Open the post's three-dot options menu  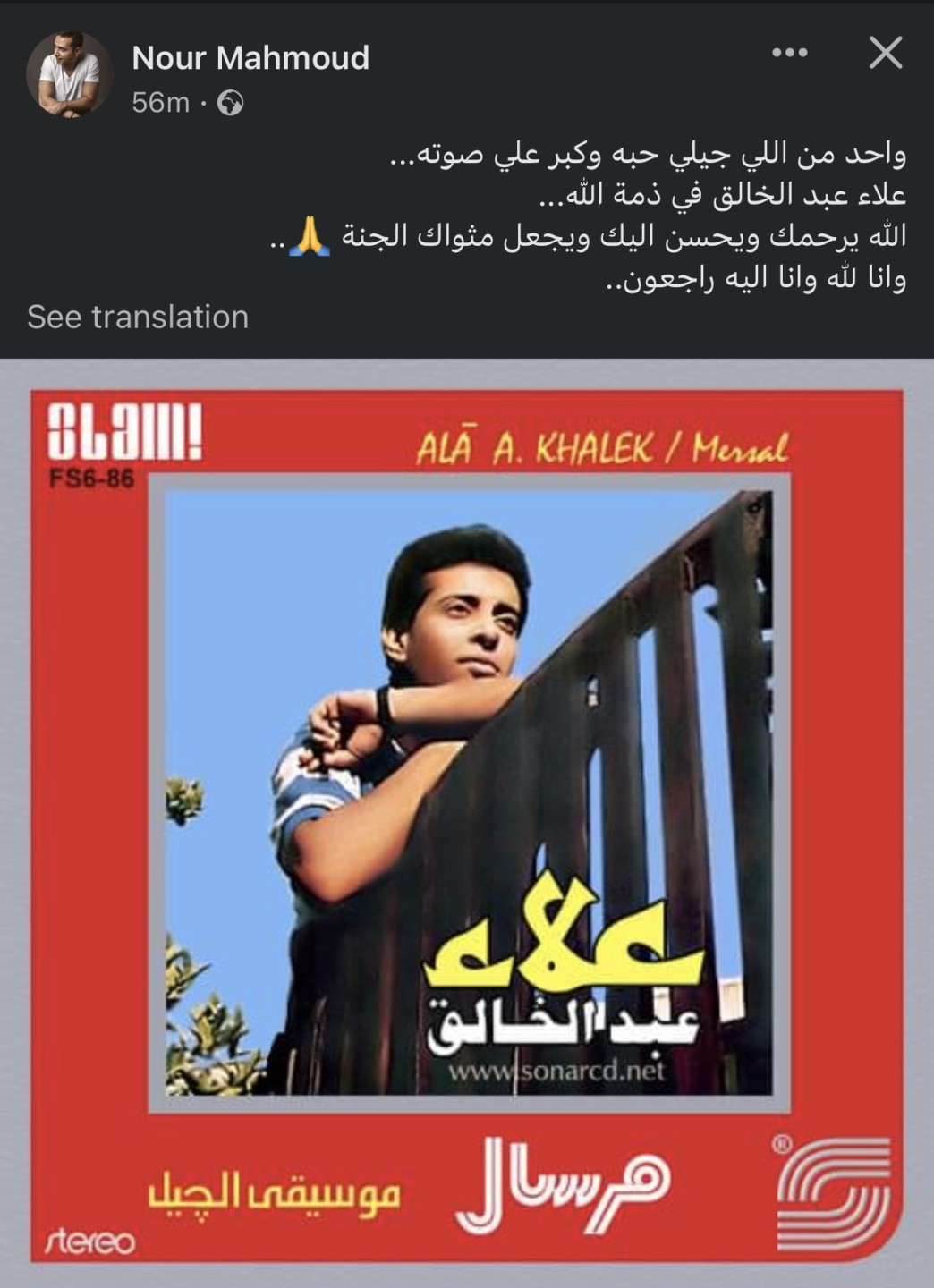coord(789,54)
